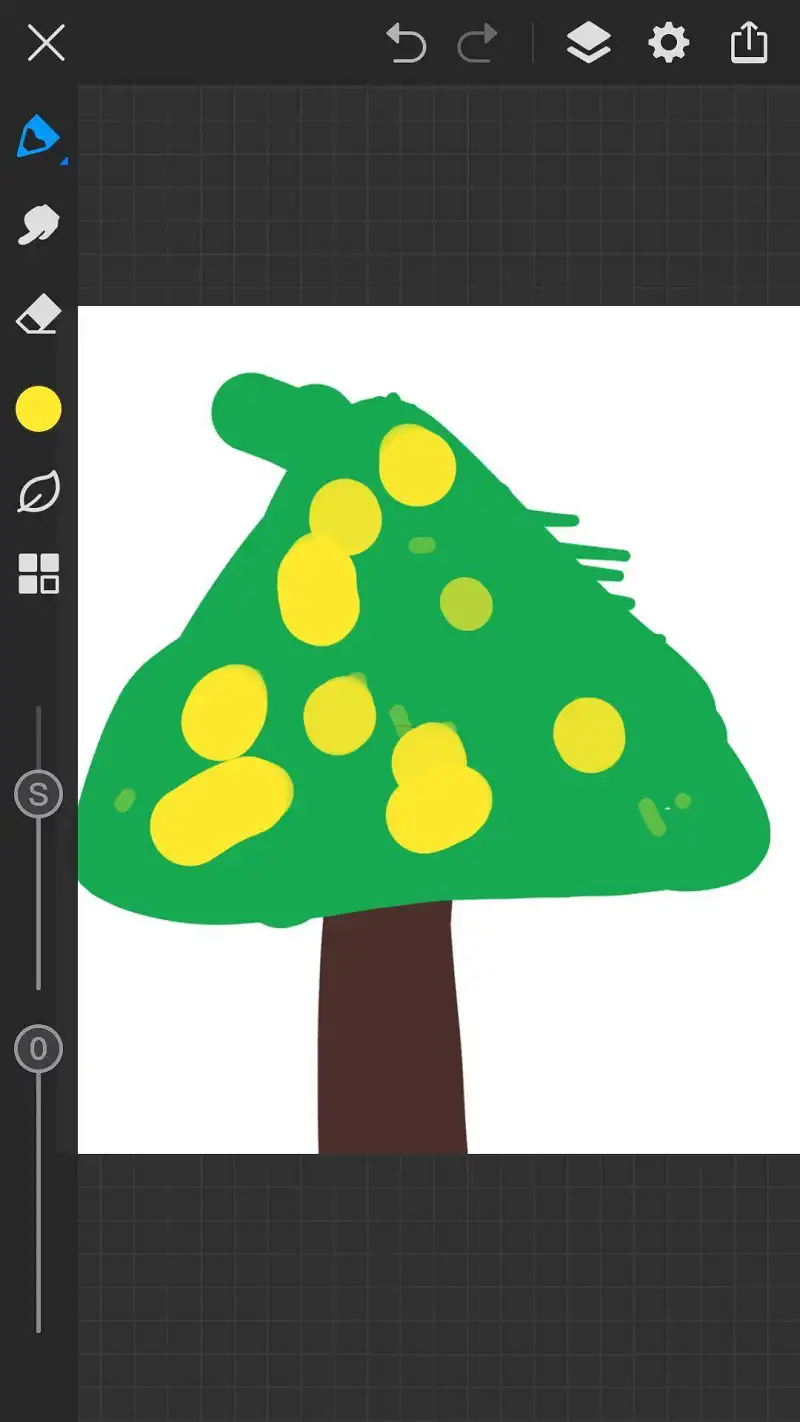
Task: Redo the undone stroke
Action: click(477, 44)
